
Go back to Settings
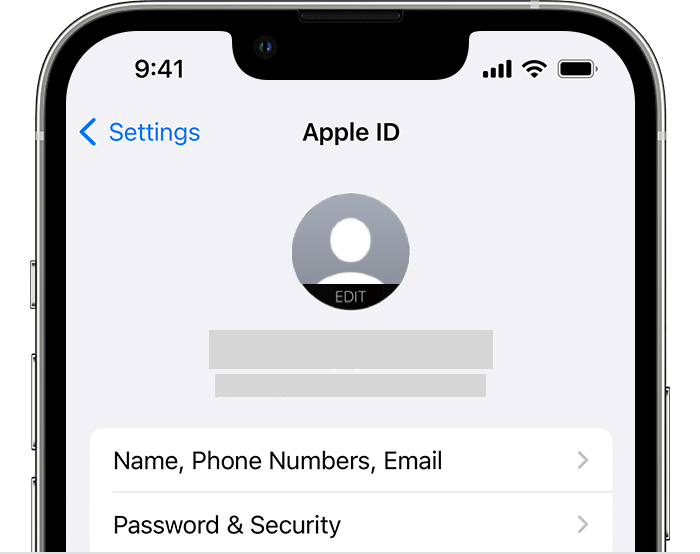pos(140,132)
